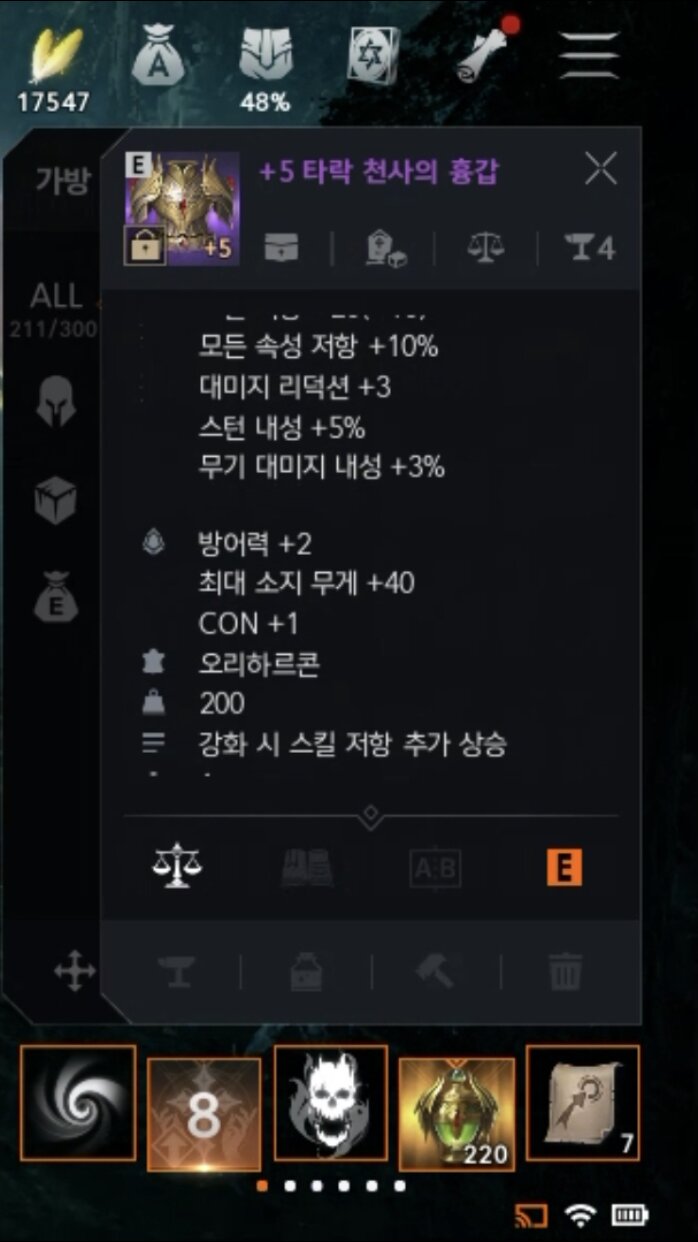This screenshot has height=1242, width=698.
Task: Close the item detail popup
Action: point(601,170)
